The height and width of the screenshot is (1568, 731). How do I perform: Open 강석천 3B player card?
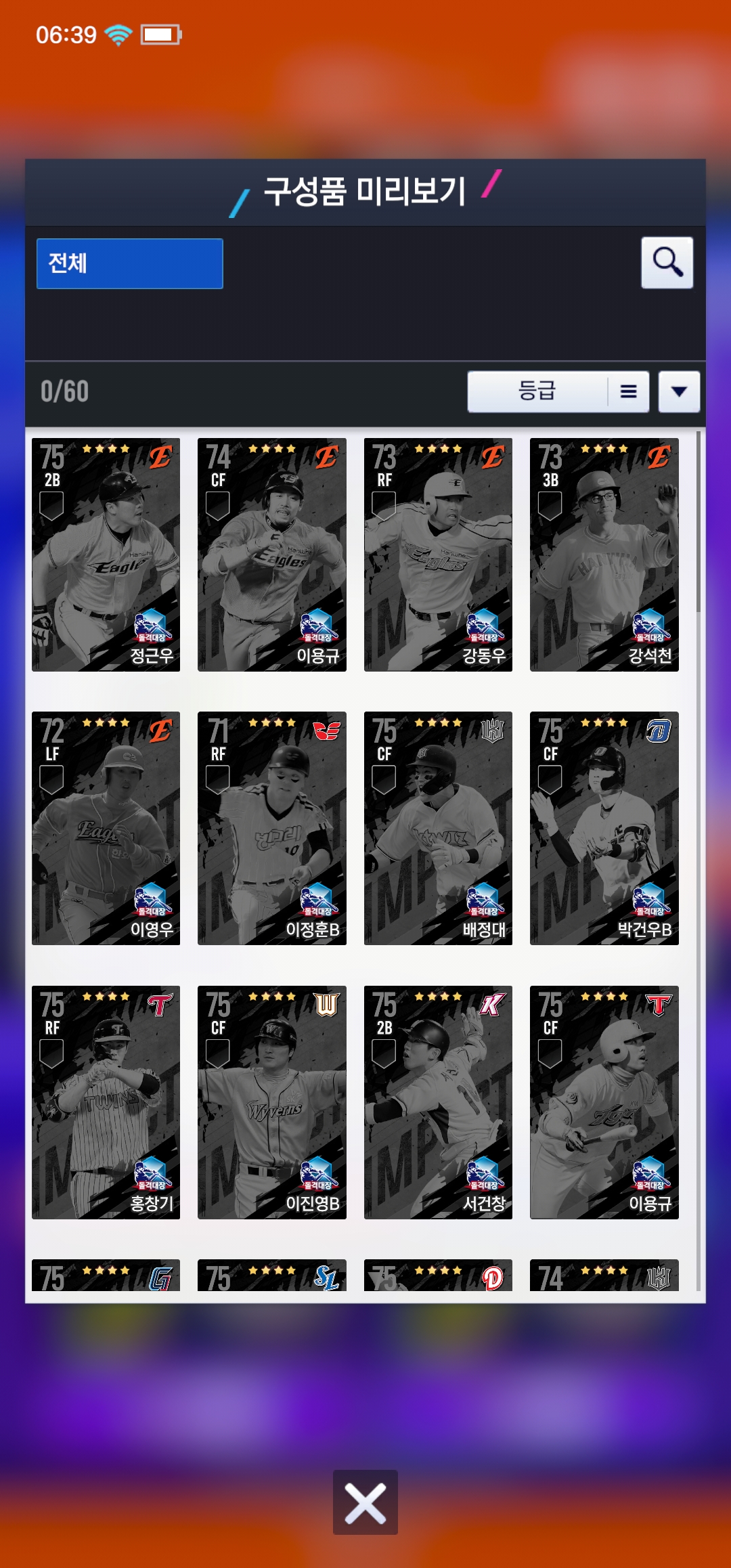pyautogui.click(x=604, y=554)
